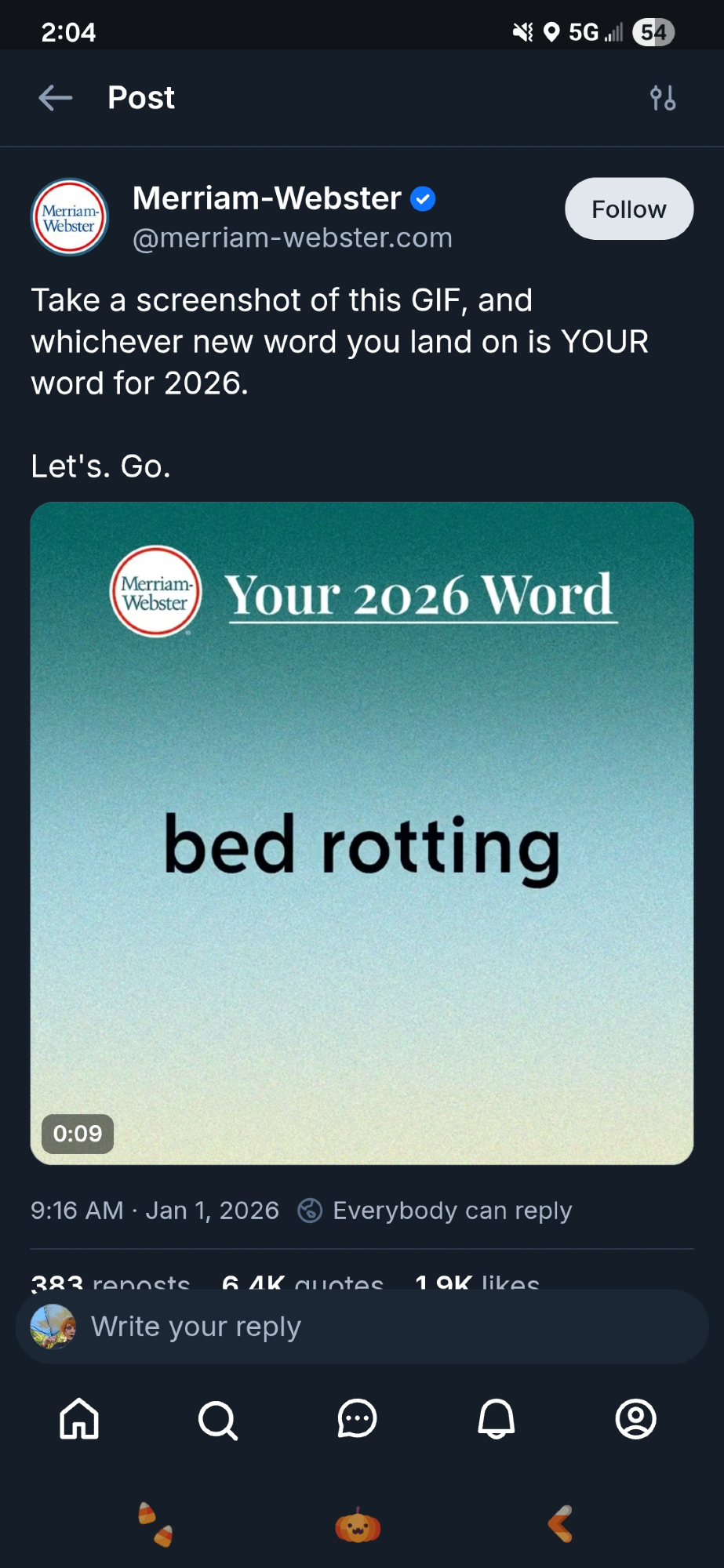The height and width of the screenshot is (1568, 724).
Task: Go back from the Post screen
Action: (x=55, y=98)
